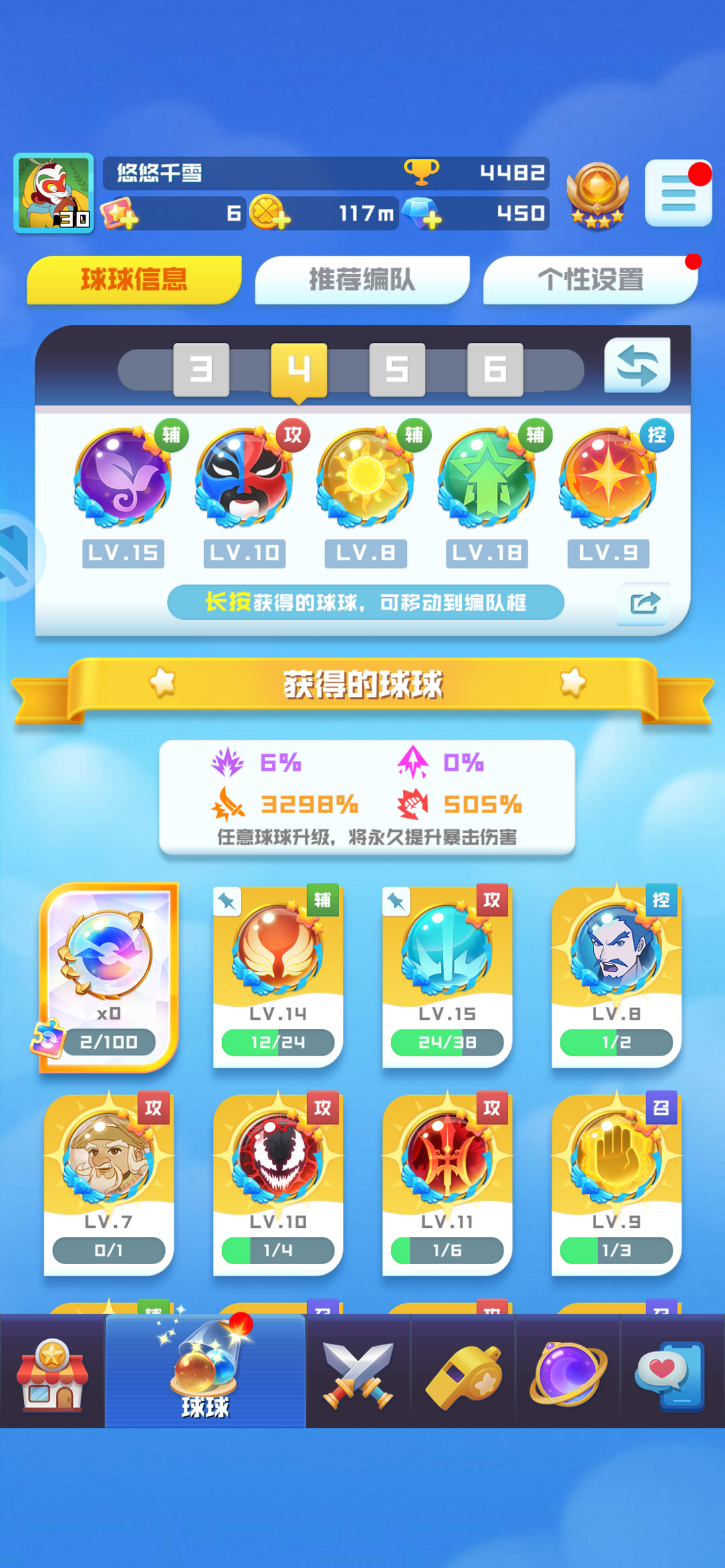The image size is (725, 1568).
Task: Open the player avatar profile
Action: click(x=54, y=193)
